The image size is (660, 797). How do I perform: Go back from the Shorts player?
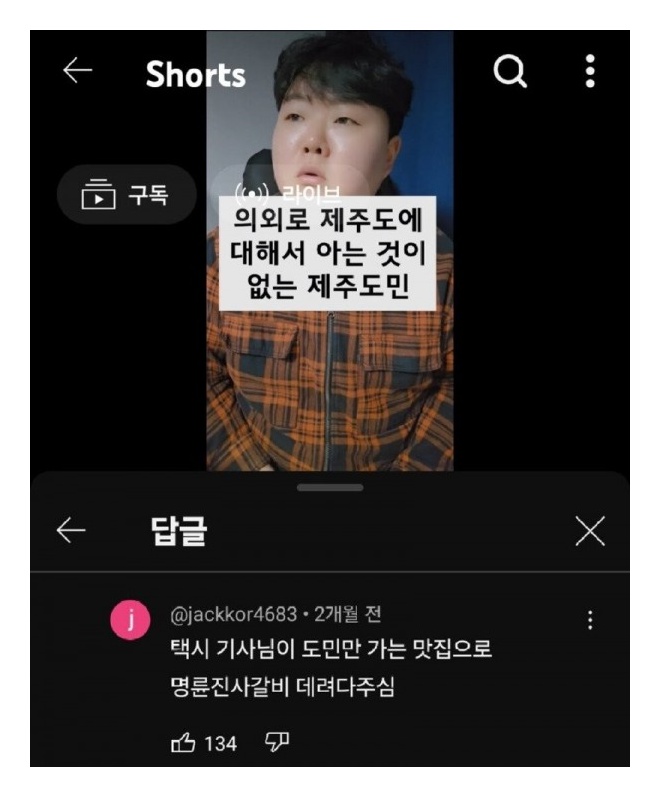77,71
